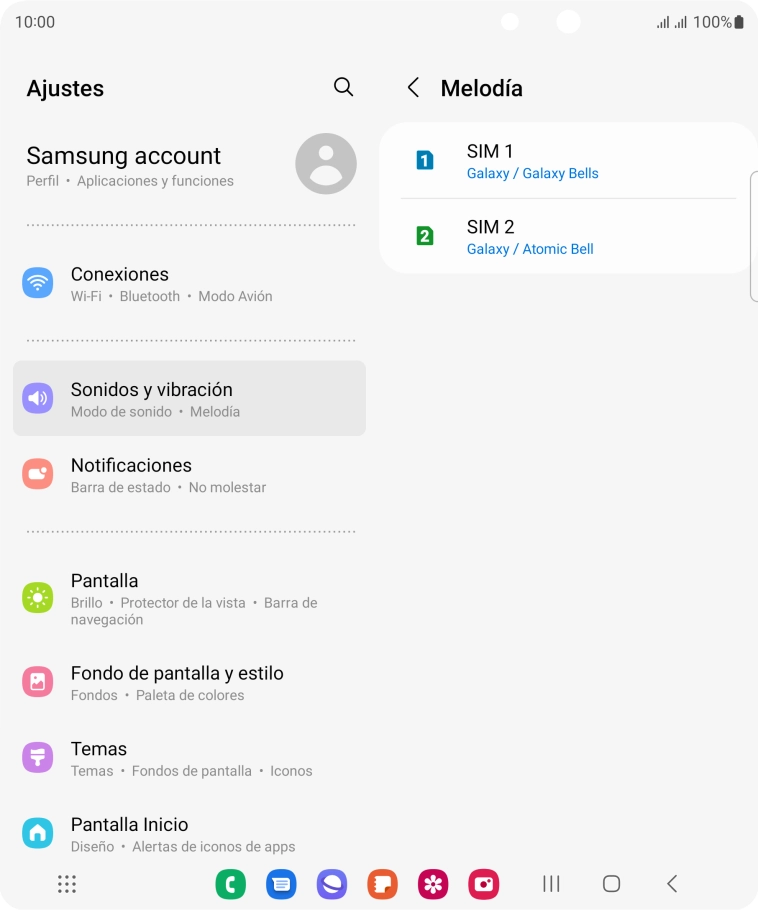Go back from Melodía screen
Image resolution: width=758 pixels, height=910 pixels.
pyautogui.click(x=413, y=88)
